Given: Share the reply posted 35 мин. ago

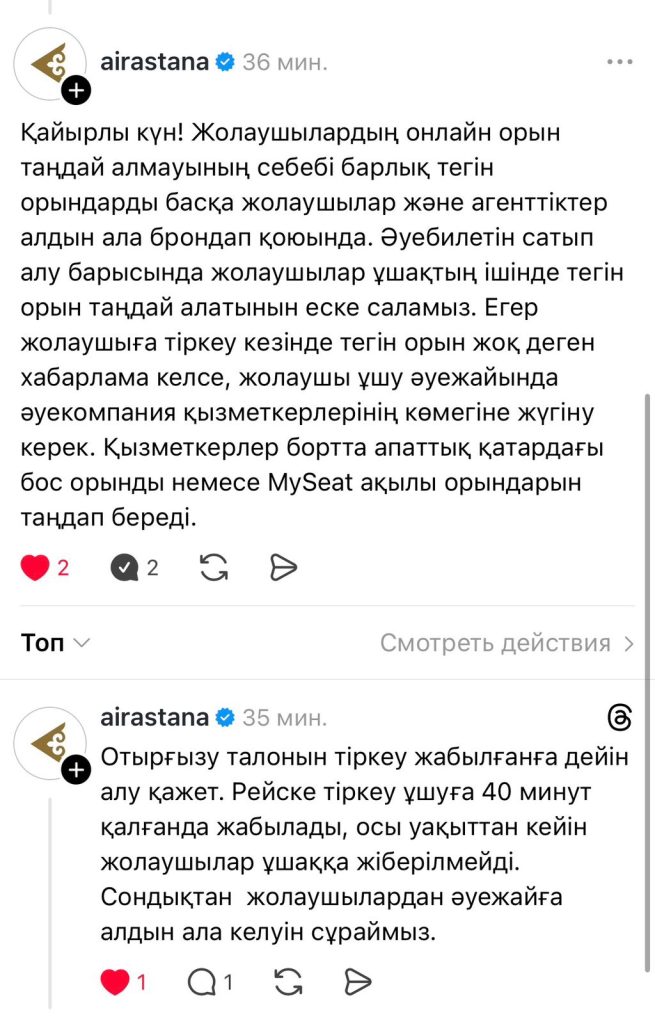Looking at the screenshot, I should [x=358, y=981].
